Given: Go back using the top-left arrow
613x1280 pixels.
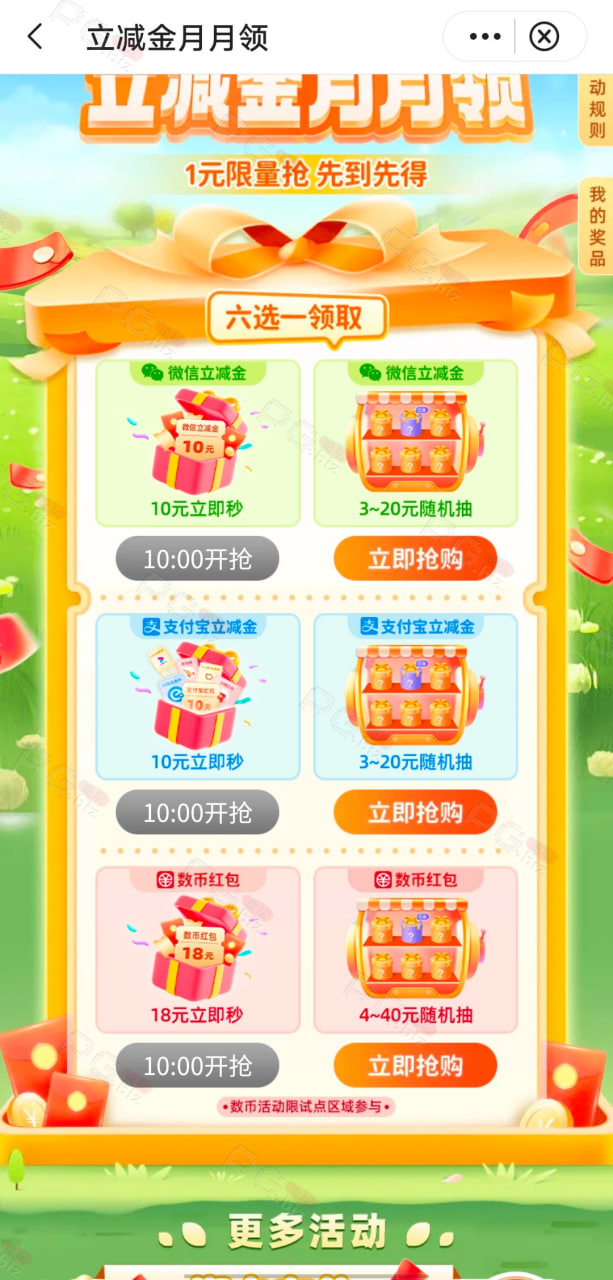Looking at the screenshot, I should point(35,38).
